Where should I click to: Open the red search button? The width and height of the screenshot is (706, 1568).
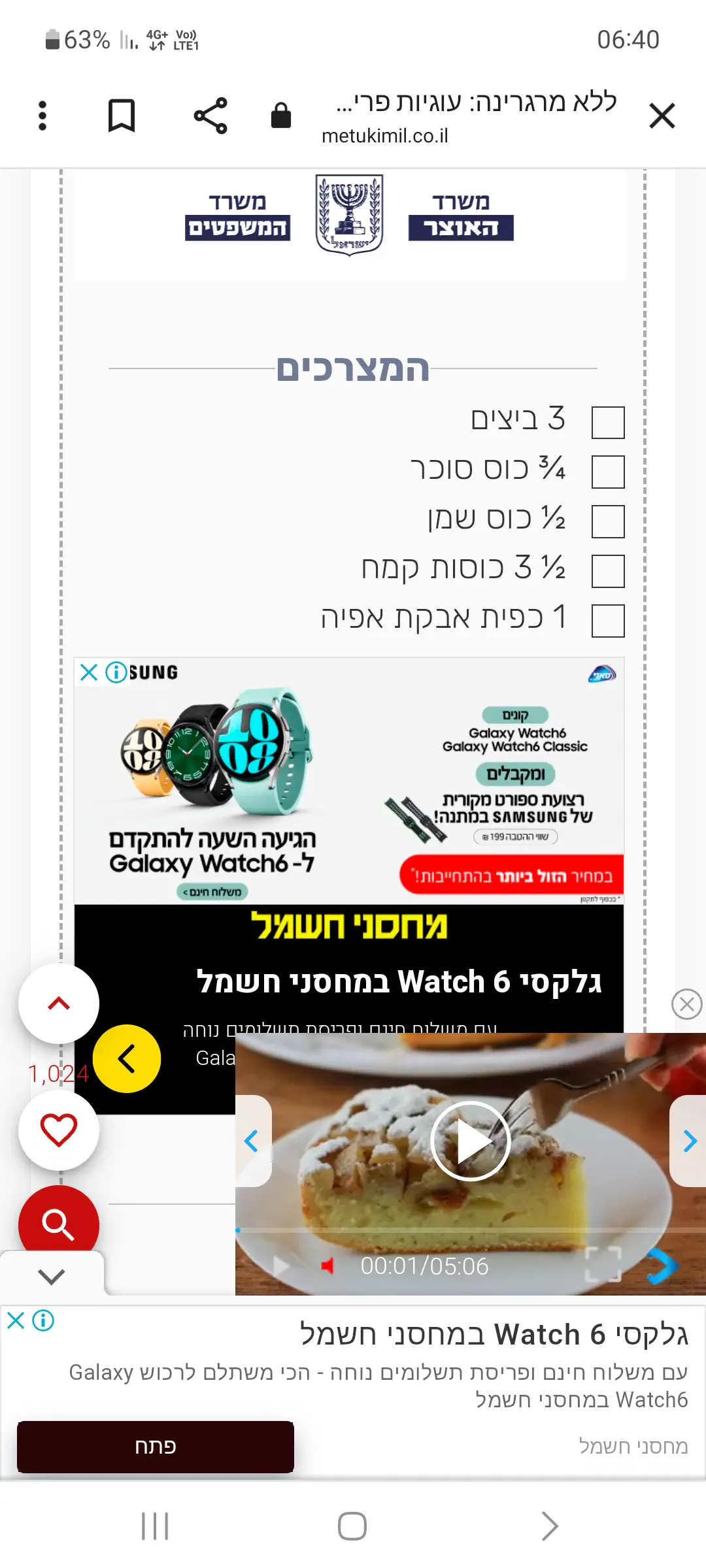click(59, 1223)
